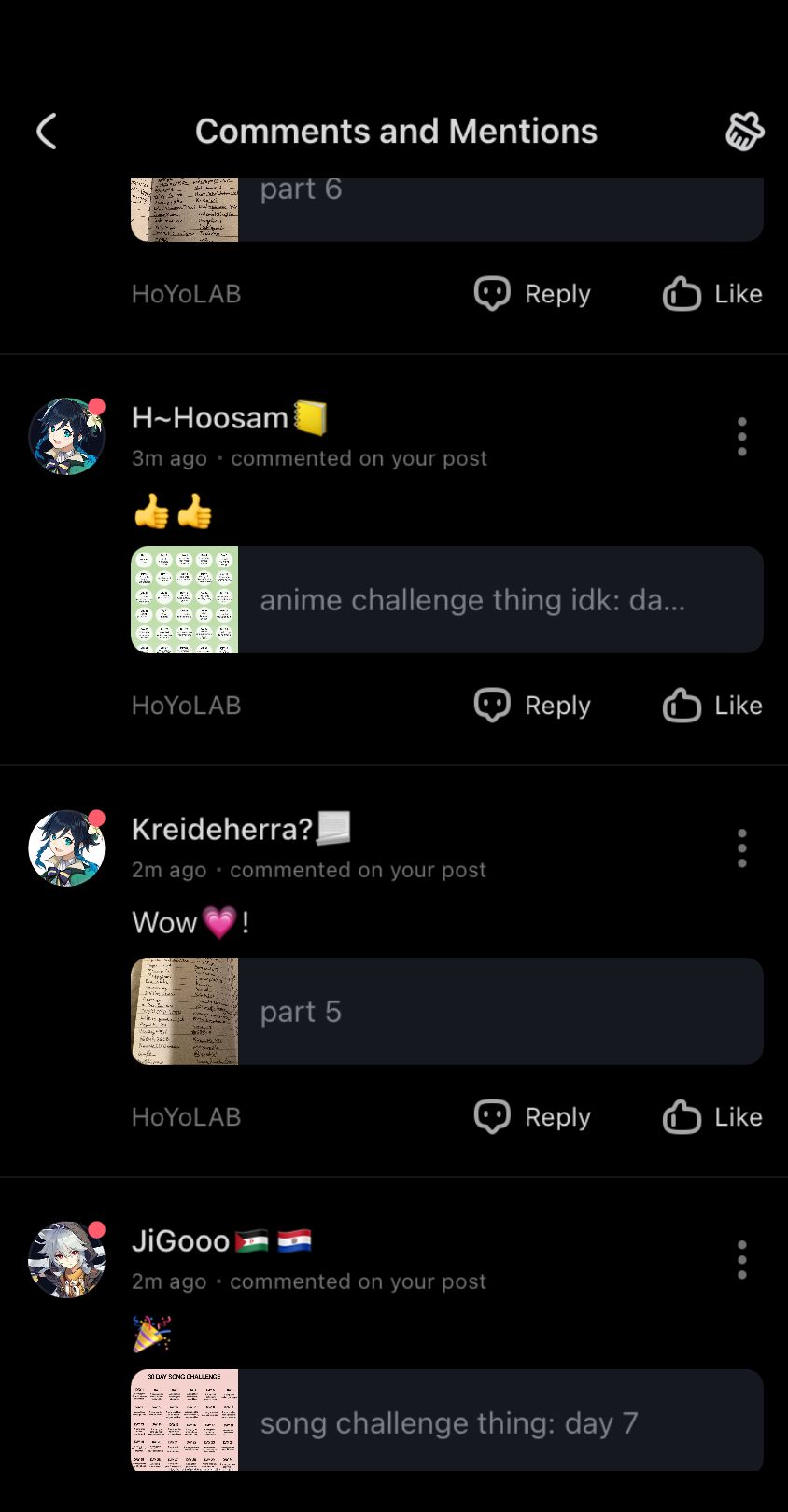The height and width of the screenshot is (1512, 788).
Task: Open the three-dot menu on JiGooo's comment
Action: point(741,1259)
